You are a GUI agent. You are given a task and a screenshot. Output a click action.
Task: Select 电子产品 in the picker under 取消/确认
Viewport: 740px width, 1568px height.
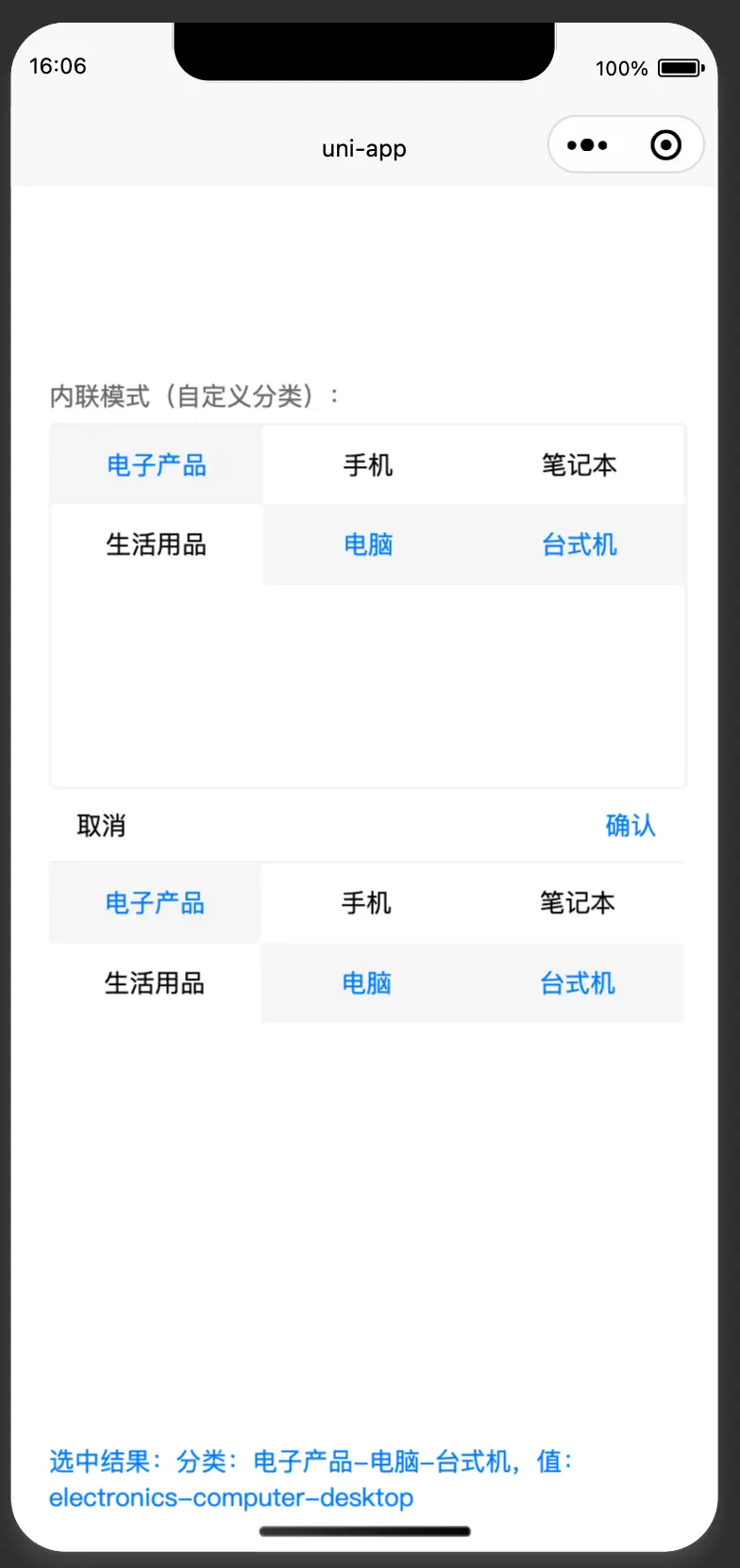pos(155,903)
